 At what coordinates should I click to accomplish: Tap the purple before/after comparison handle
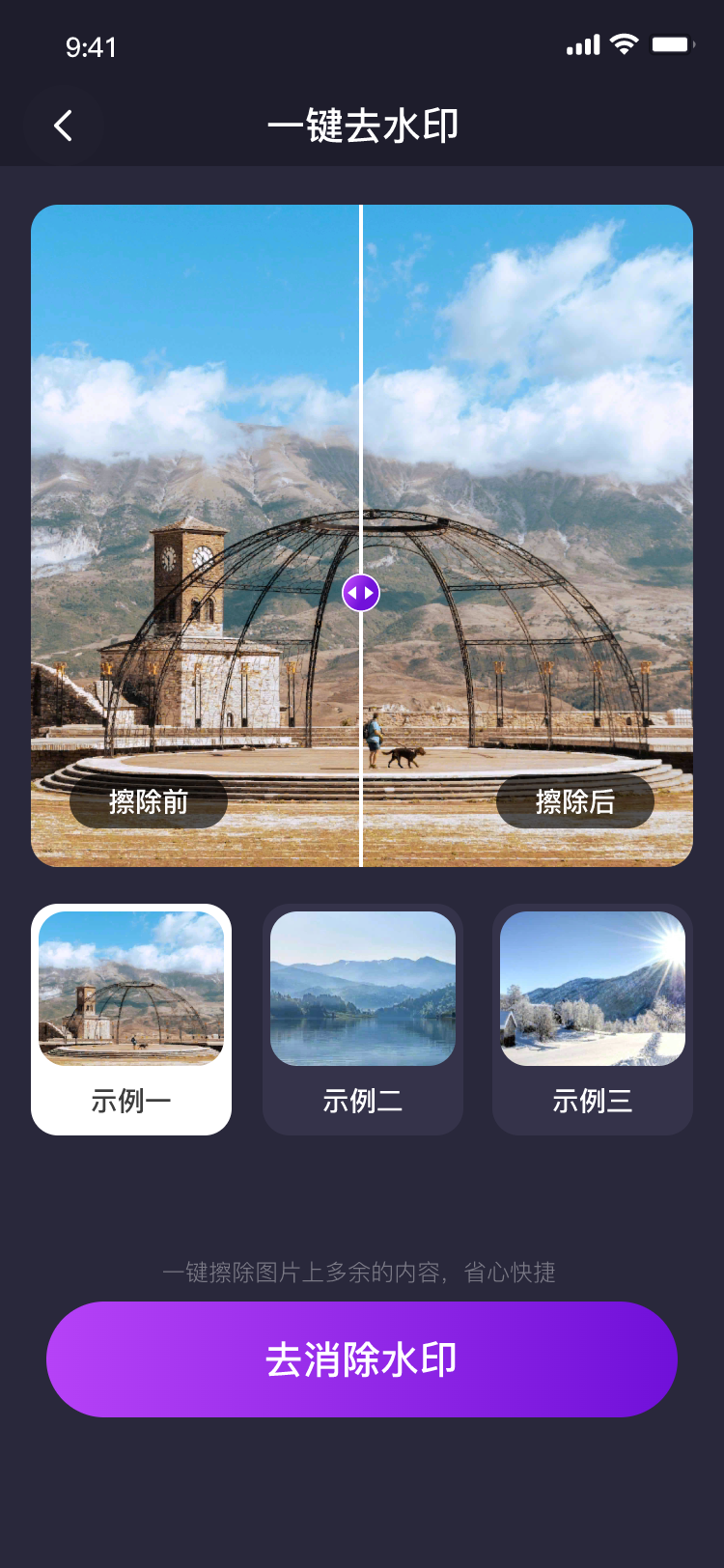click(361, 592)
